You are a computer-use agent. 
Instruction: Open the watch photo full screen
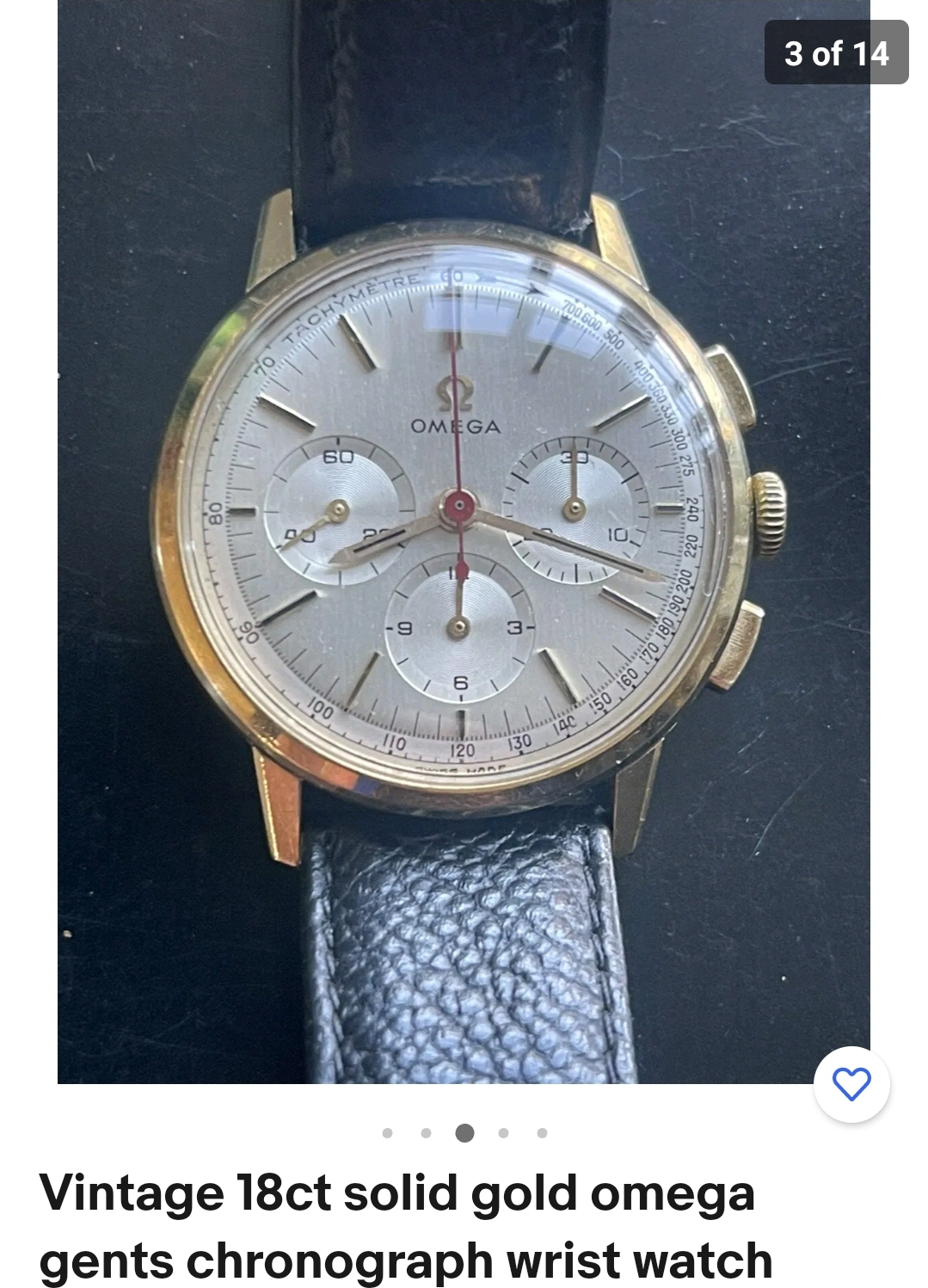464,542
